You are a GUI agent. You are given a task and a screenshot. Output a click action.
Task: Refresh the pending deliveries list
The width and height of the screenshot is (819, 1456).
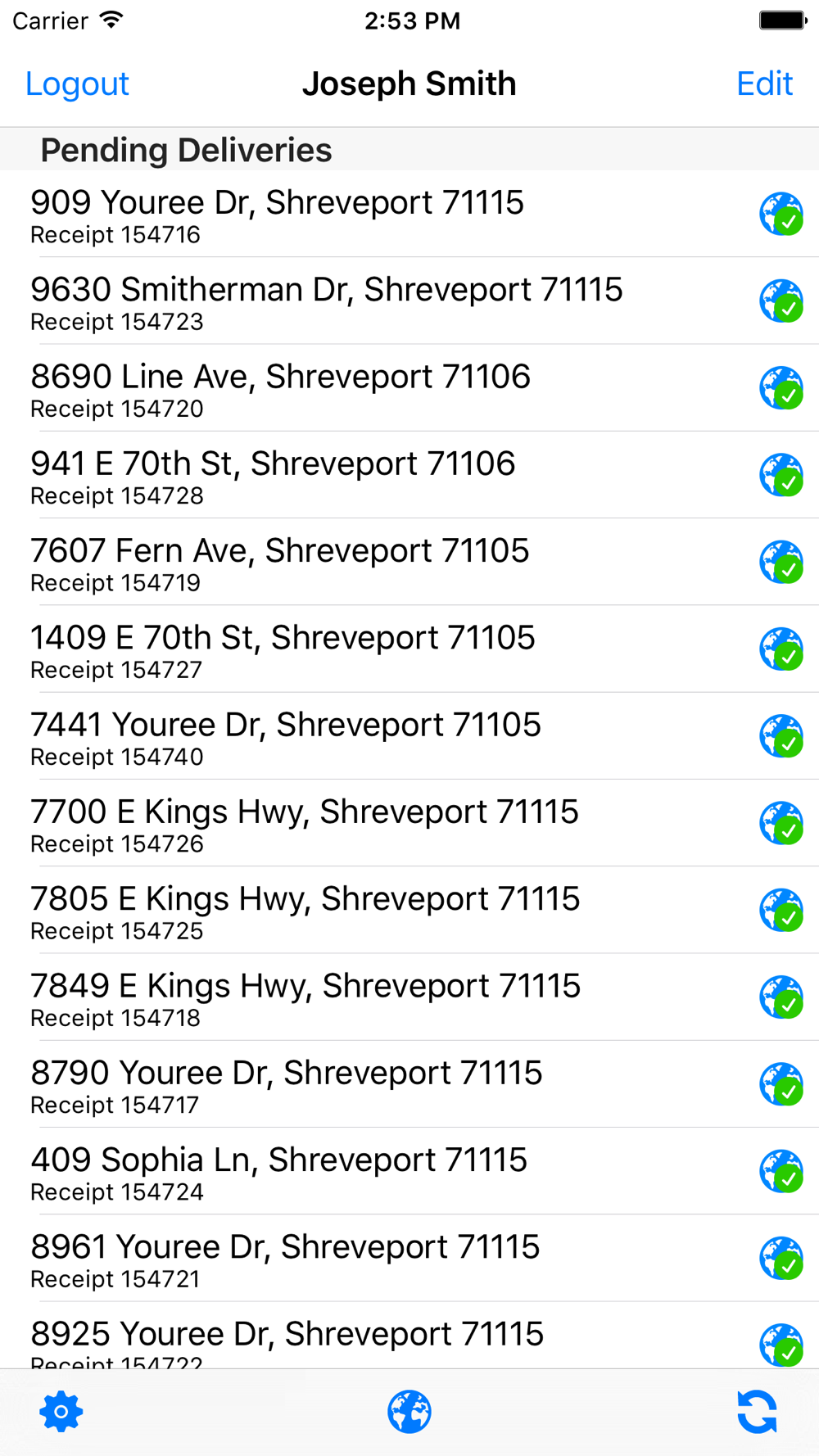(757, 1412)
